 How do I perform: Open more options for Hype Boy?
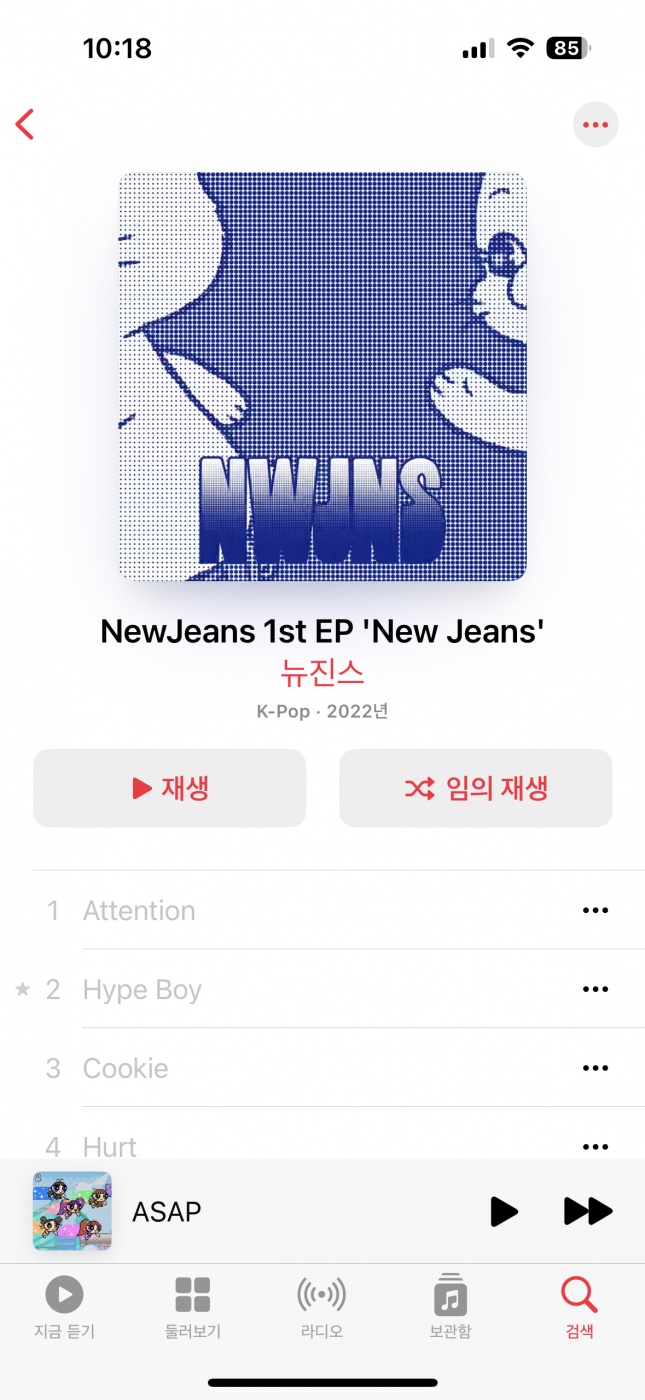point(595,989)
